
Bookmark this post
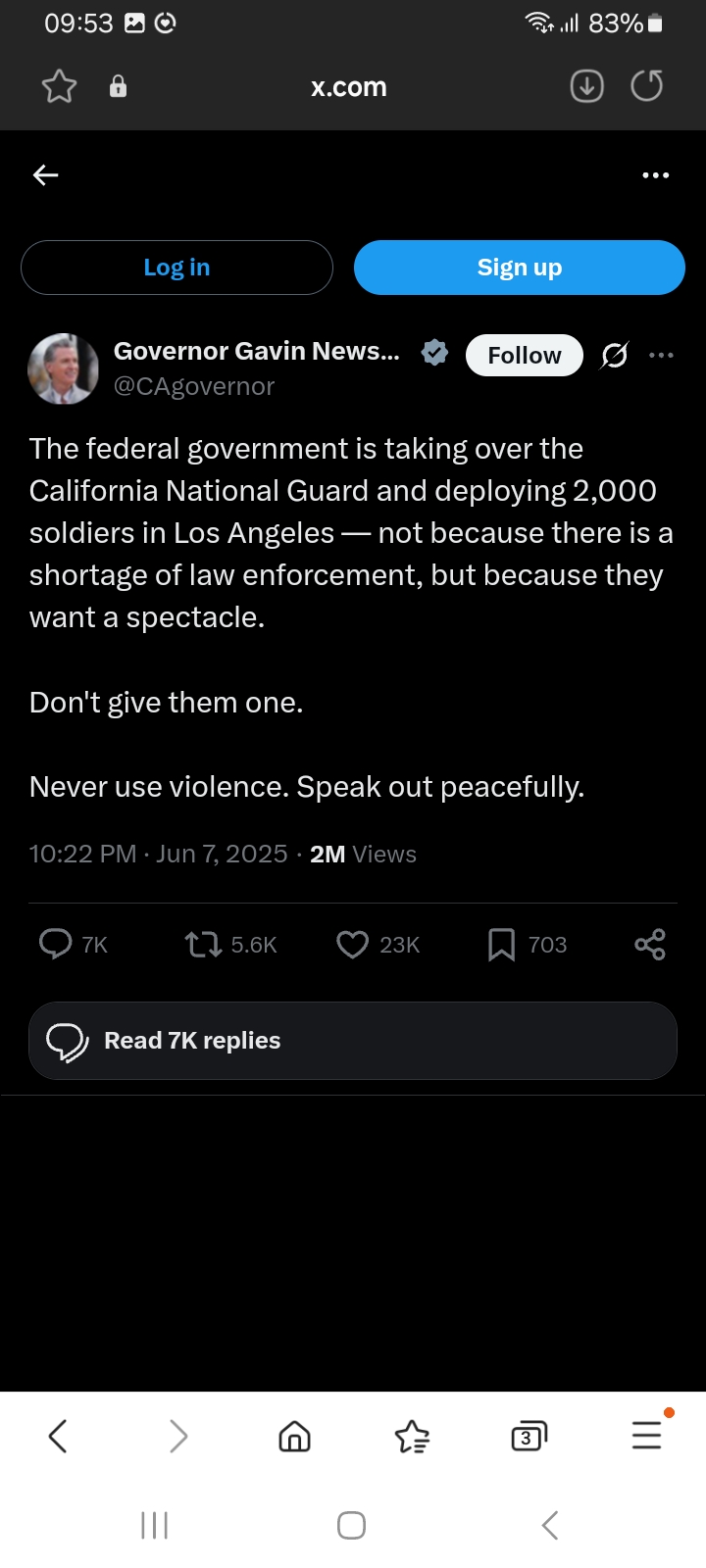501,945
